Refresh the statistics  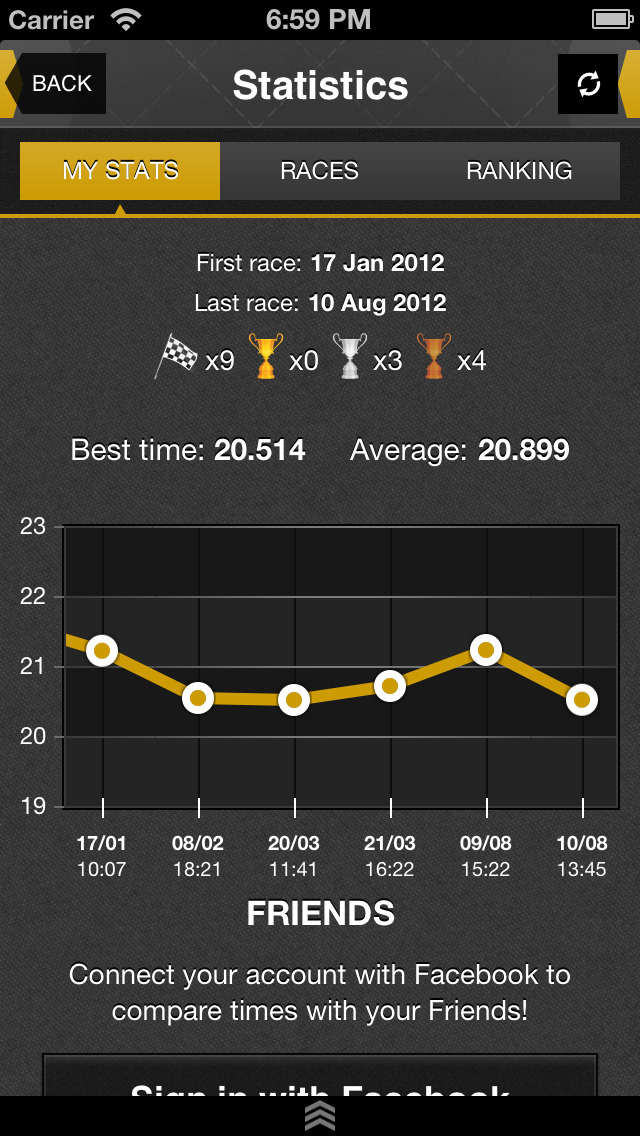tap(588, 84)
